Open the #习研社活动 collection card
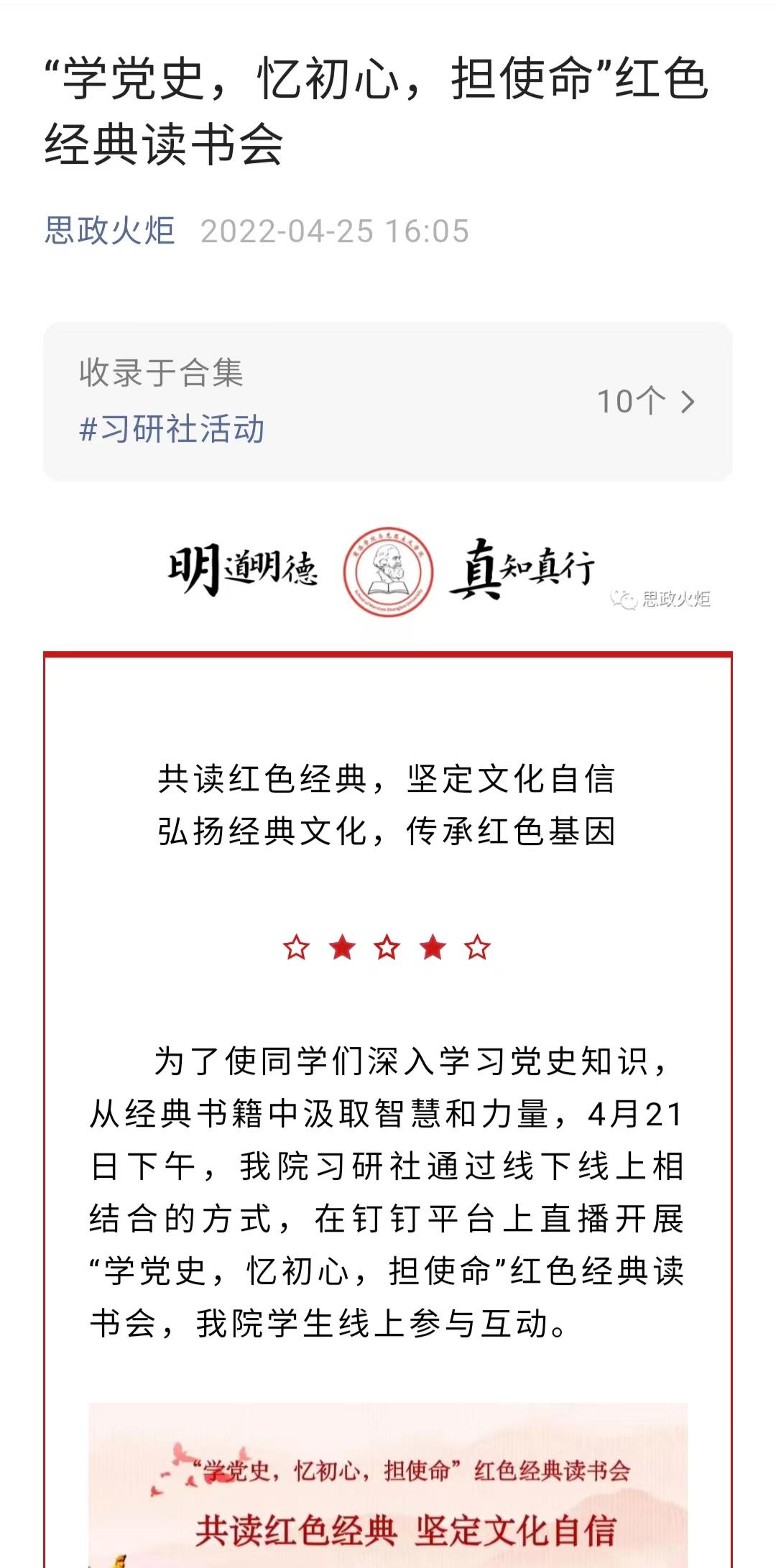The width and height of the screenshot is (776, 1568). (x=387, y=402)
